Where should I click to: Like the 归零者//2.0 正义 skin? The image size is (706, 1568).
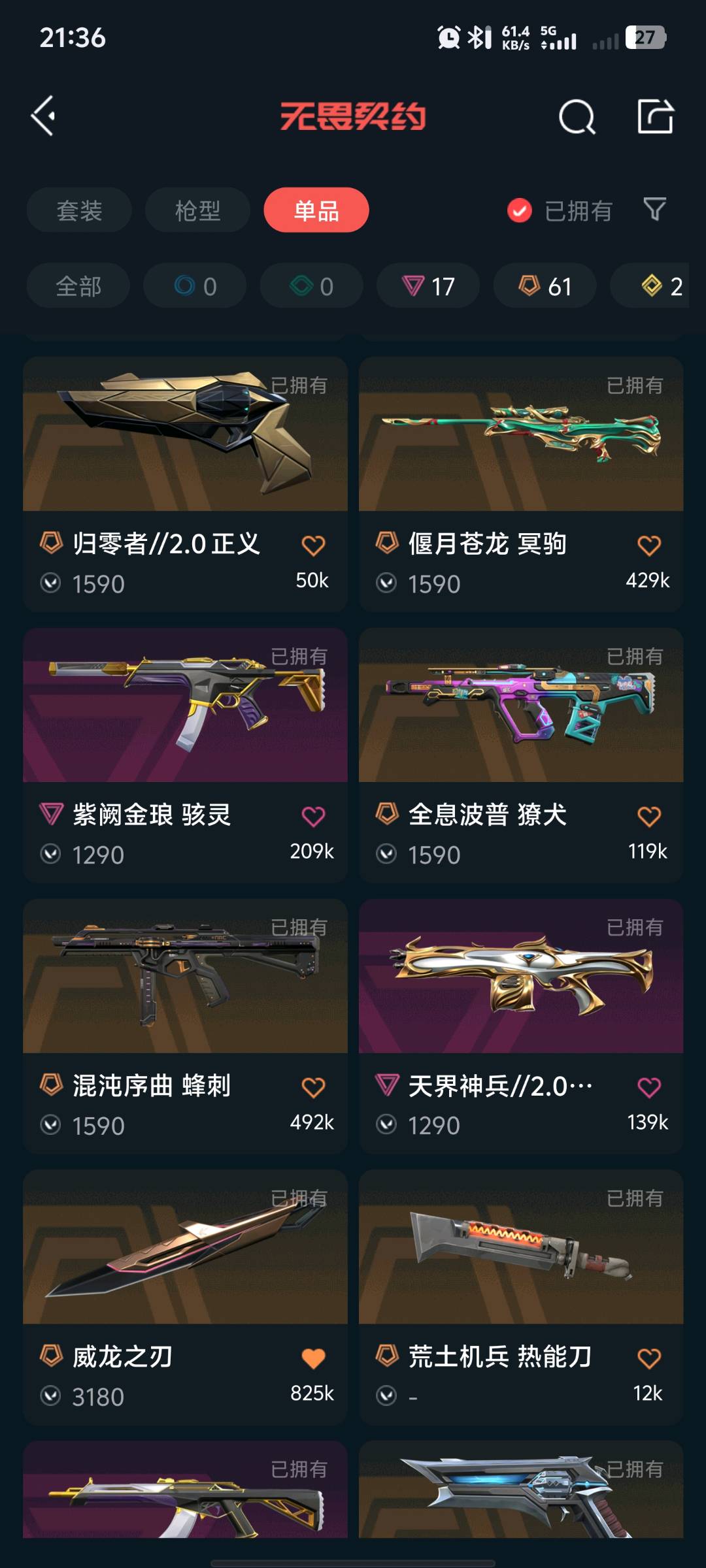coord(313,545)
